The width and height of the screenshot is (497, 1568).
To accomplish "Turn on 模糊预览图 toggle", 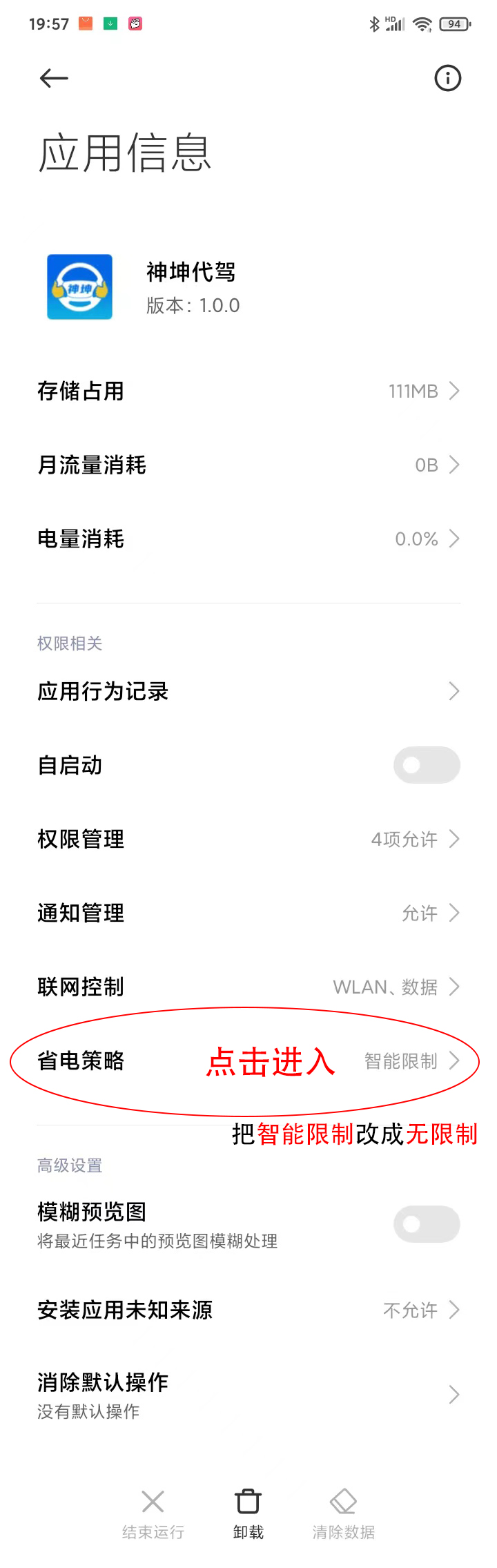I will pos(427,1224).
